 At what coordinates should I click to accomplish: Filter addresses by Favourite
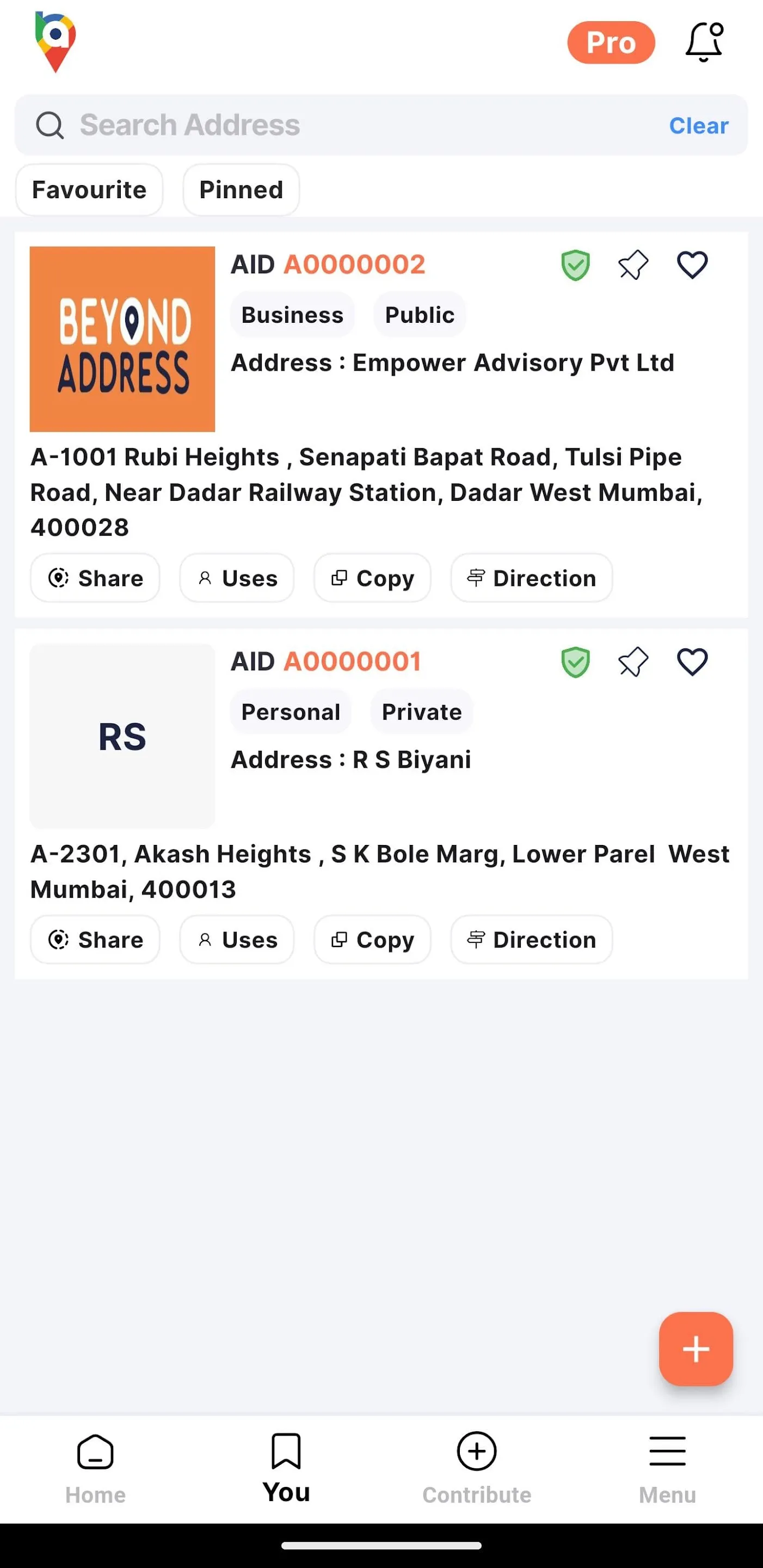tap(89, 189)
